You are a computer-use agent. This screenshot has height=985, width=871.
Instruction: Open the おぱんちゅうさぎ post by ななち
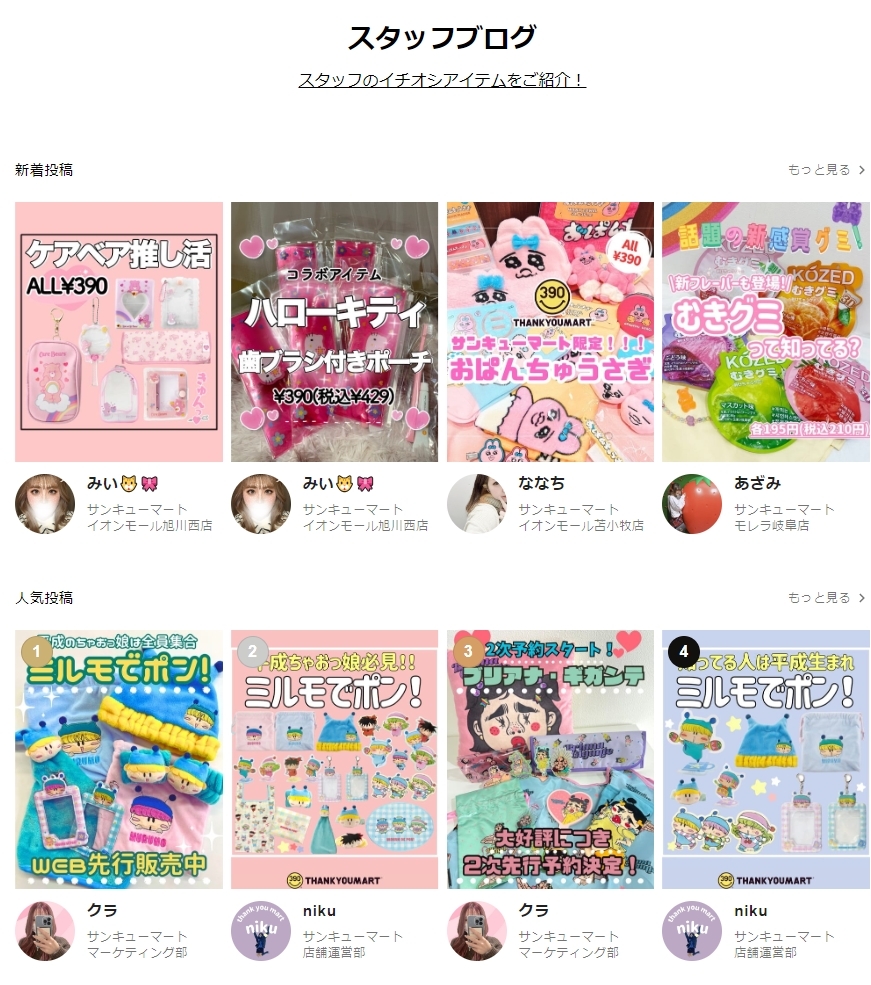pos(550,332)
